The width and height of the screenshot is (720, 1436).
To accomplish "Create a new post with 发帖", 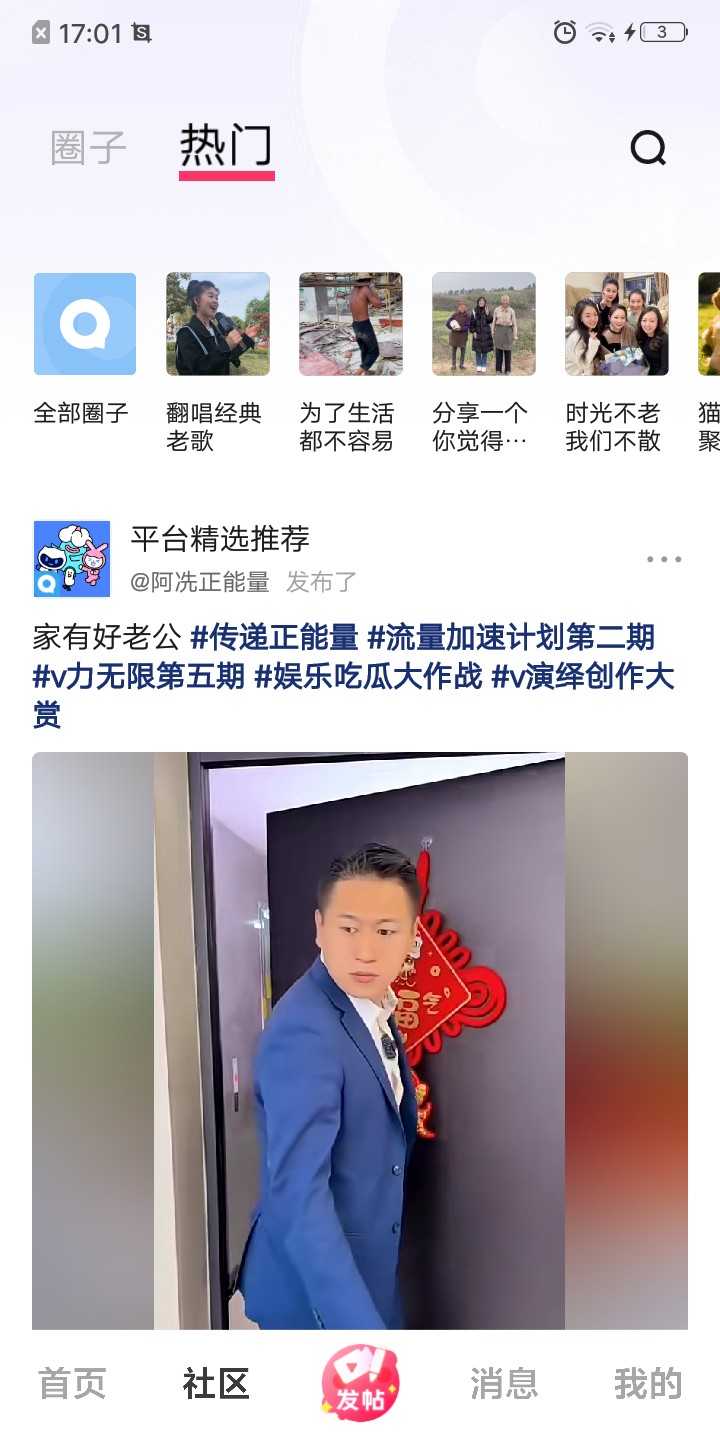I will (360, 1384).
